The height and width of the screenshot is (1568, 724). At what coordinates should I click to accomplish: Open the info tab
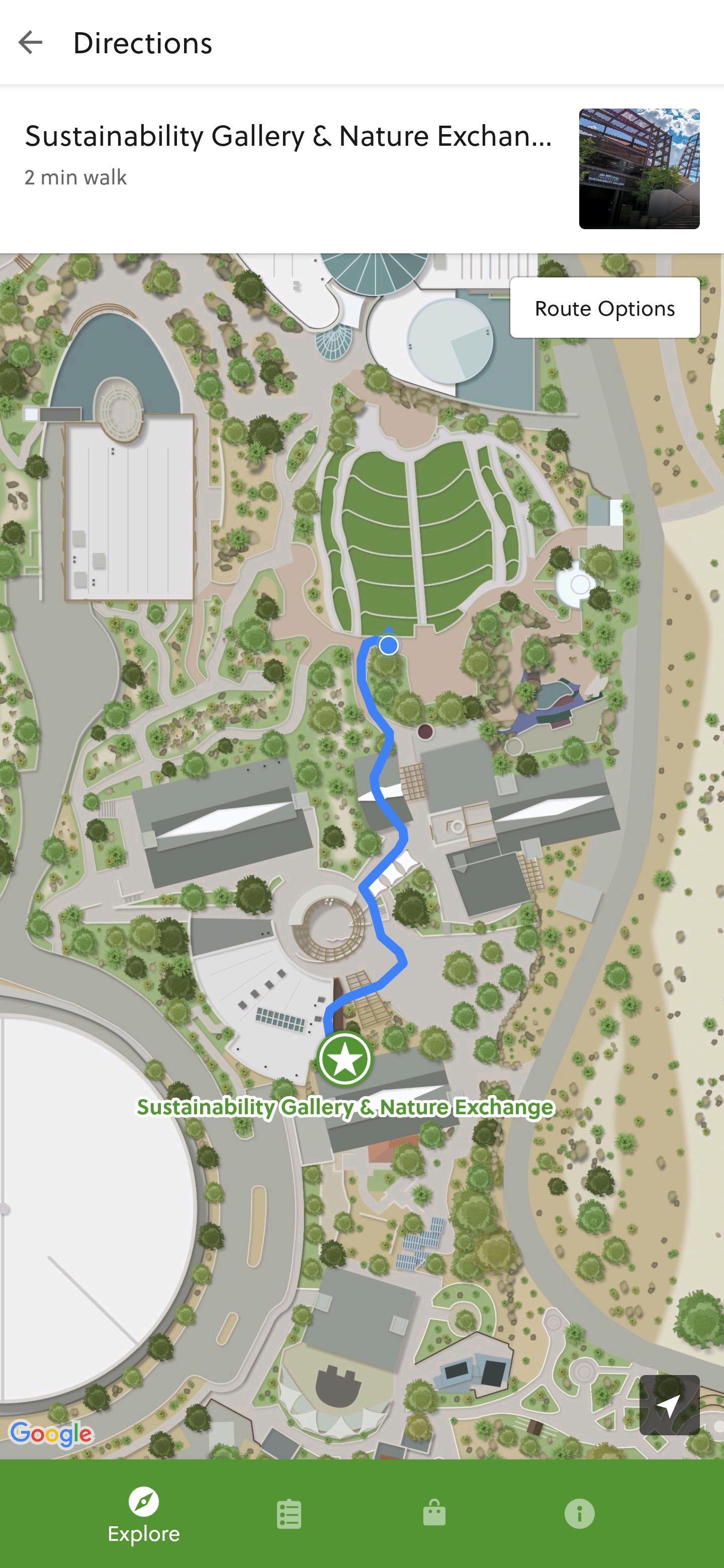(579, 1513)
